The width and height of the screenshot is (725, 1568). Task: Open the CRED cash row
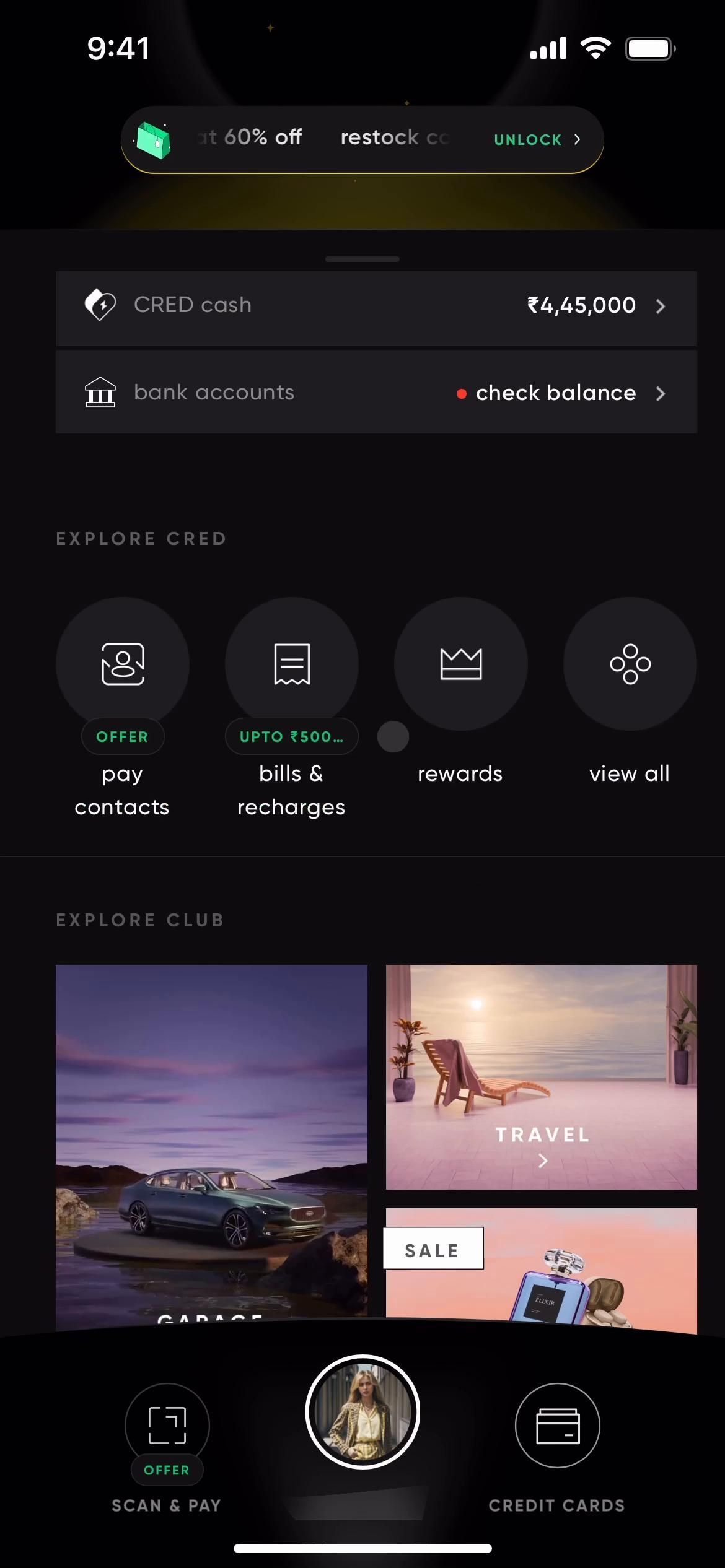point(376,306)
